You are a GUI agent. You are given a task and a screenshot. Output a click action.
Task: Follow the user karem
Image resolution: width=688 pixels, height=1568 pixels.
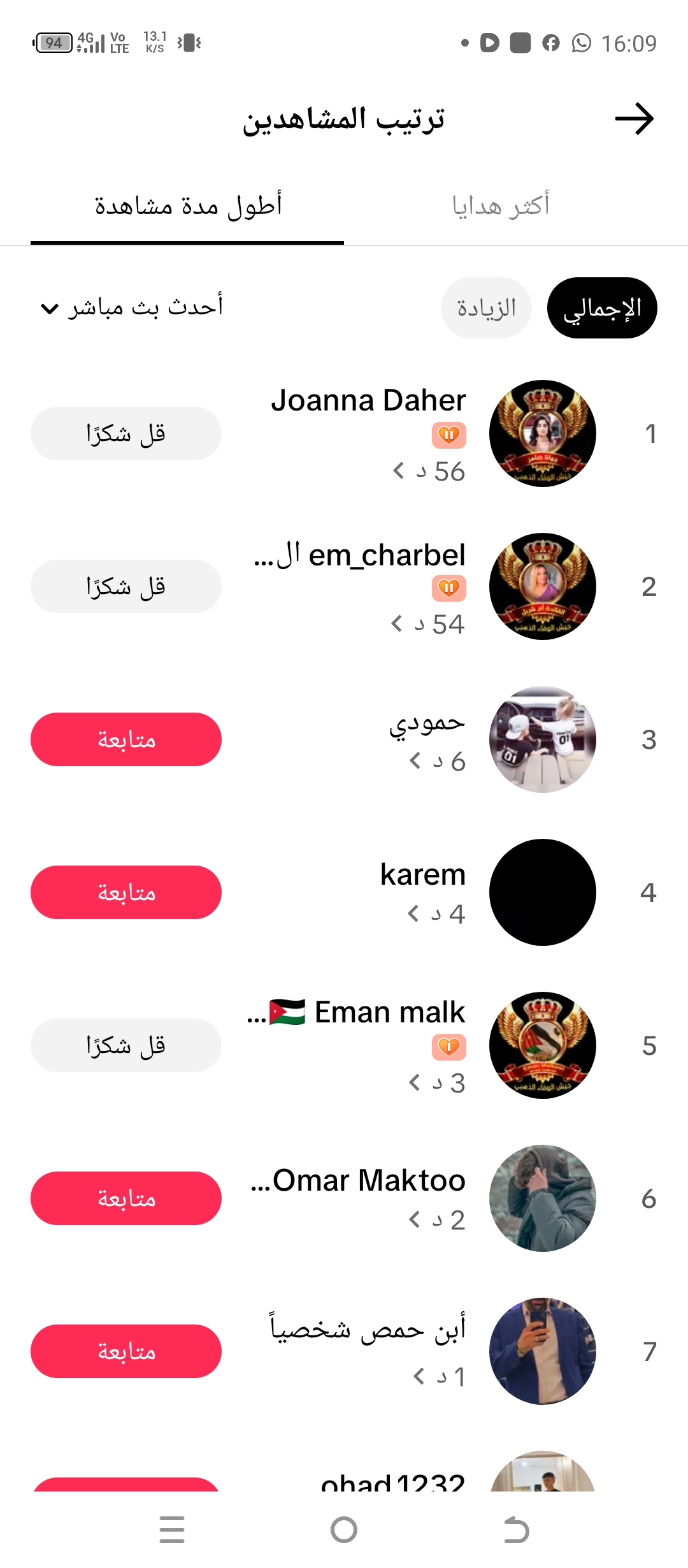126,892
